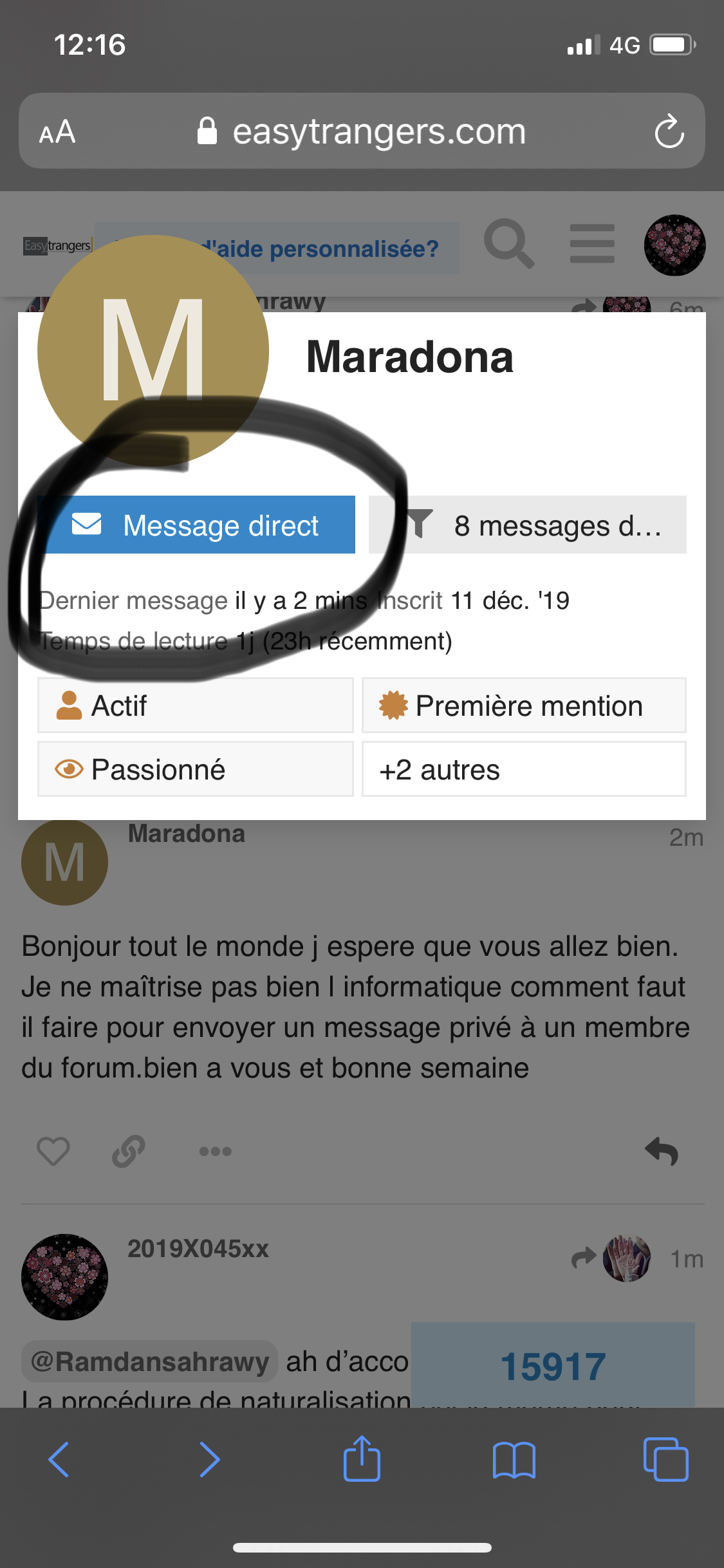Open the Actif badge
The height and width of the screenshot is (1568, 724).
point(196,705)
